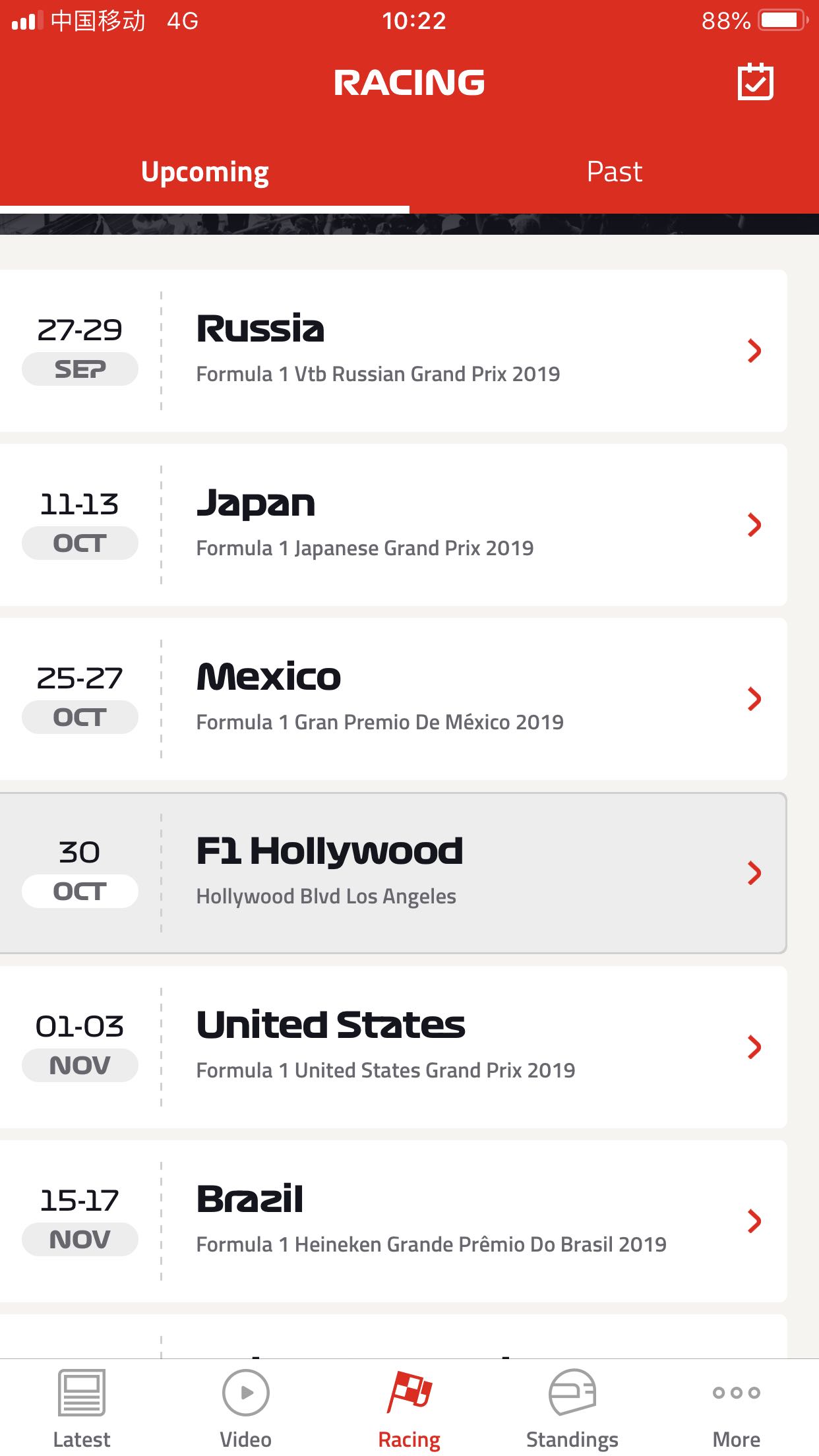
Task: Open the Brazil Grand Prix entry
Action: point(393,1221)
